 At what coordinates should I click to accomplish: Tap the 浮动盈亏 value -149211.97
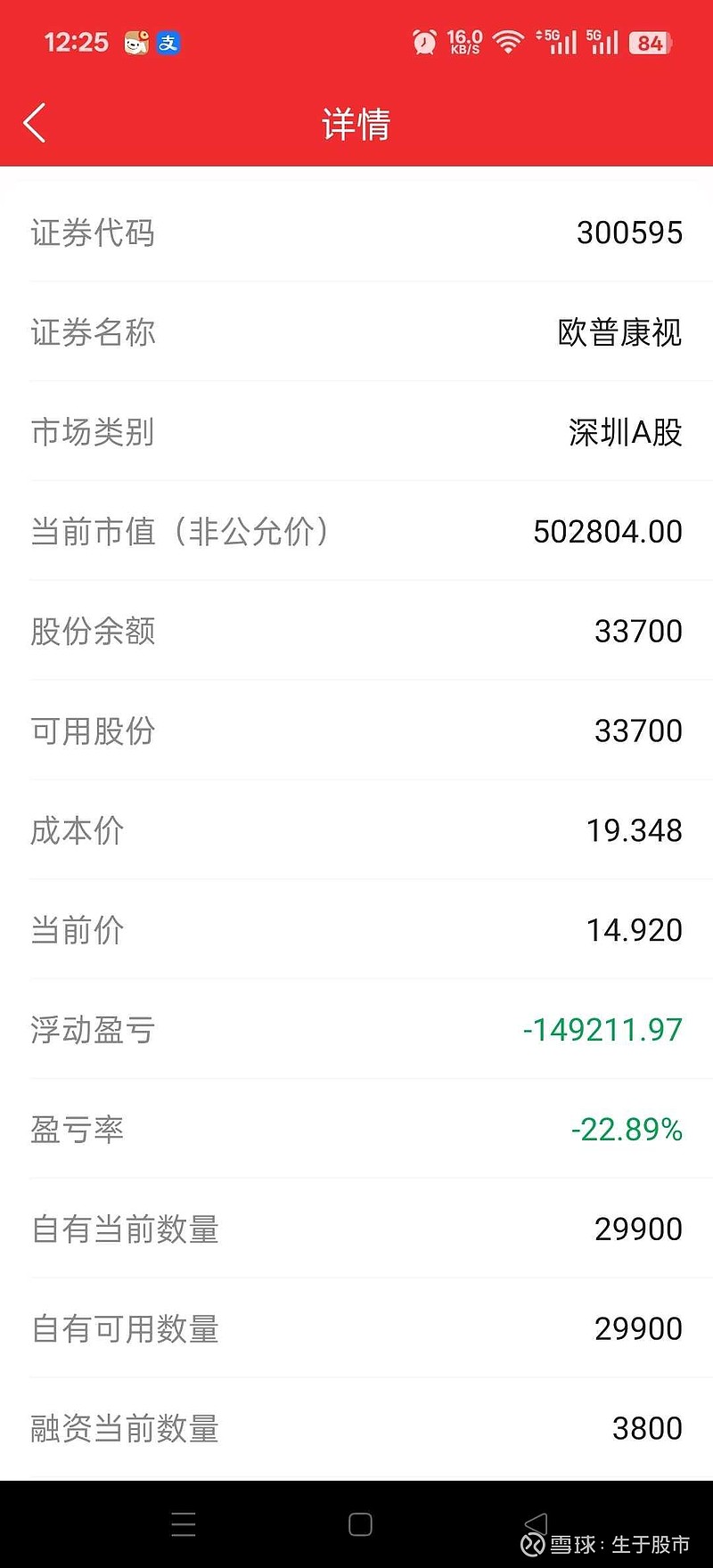(602, 1029)
